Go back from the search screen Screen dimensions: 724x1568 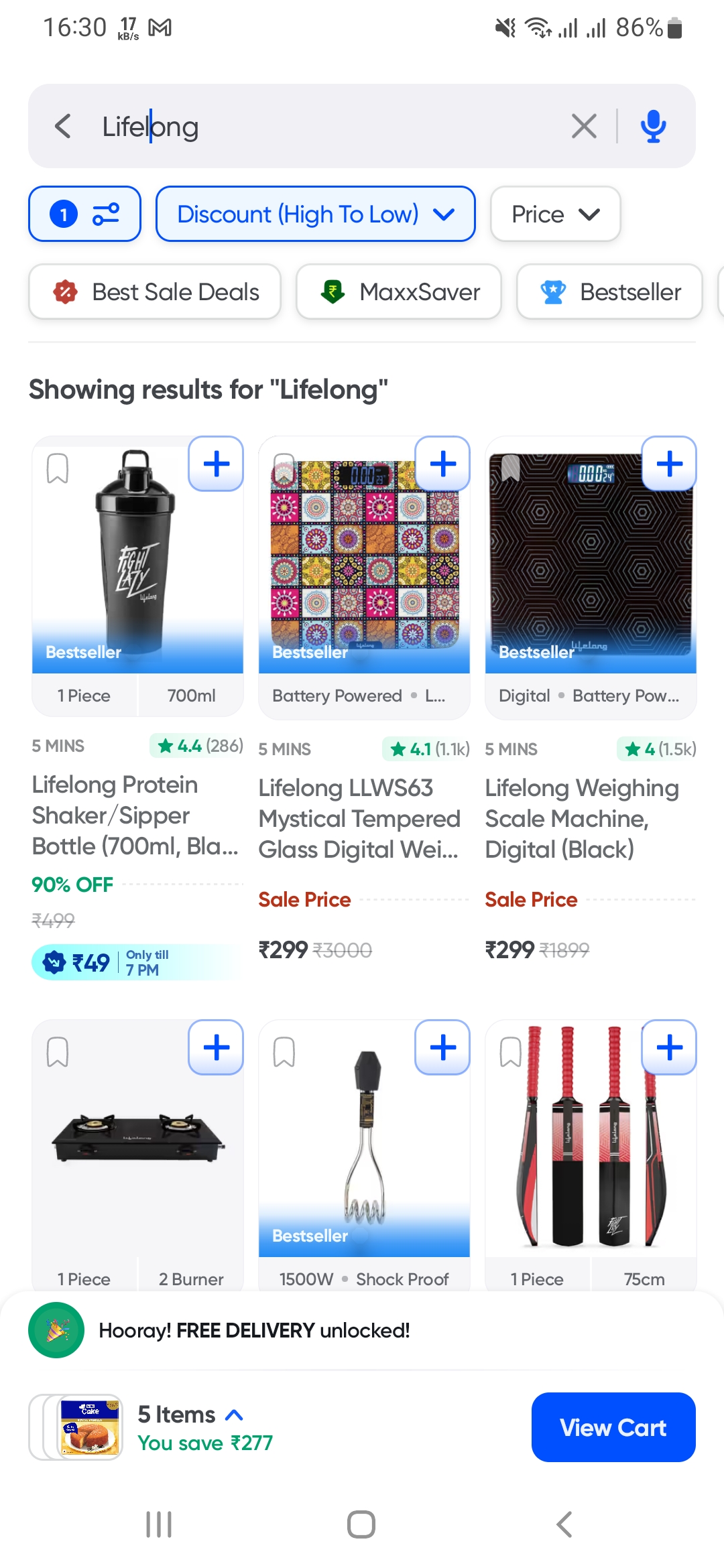(63, 126)
